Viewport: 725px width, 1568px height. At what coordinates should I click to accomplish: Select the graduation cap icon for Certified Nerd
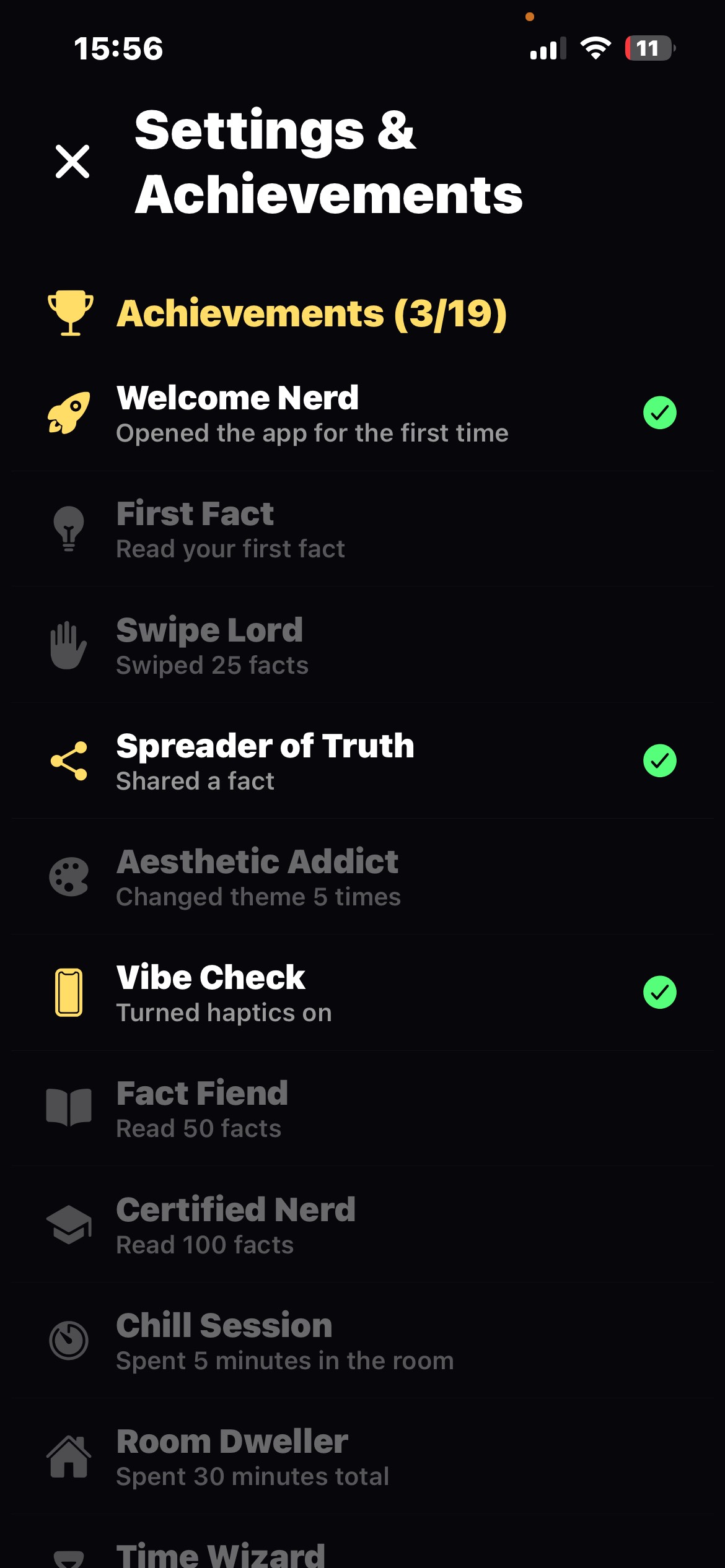point(69,1225)
